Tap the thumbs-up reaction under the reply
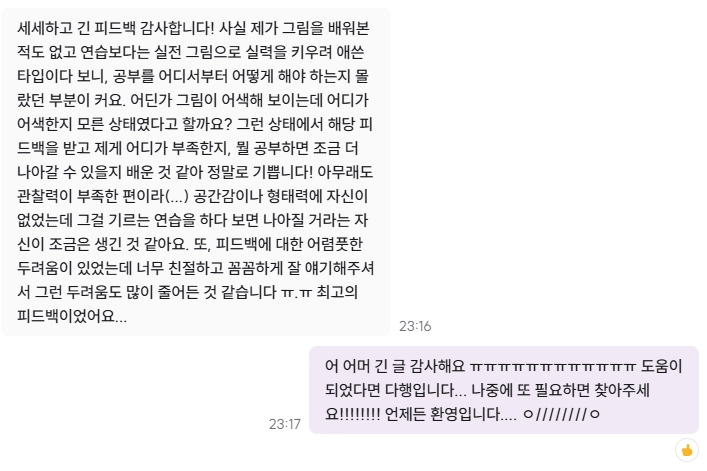 click(x=687, y=450)
